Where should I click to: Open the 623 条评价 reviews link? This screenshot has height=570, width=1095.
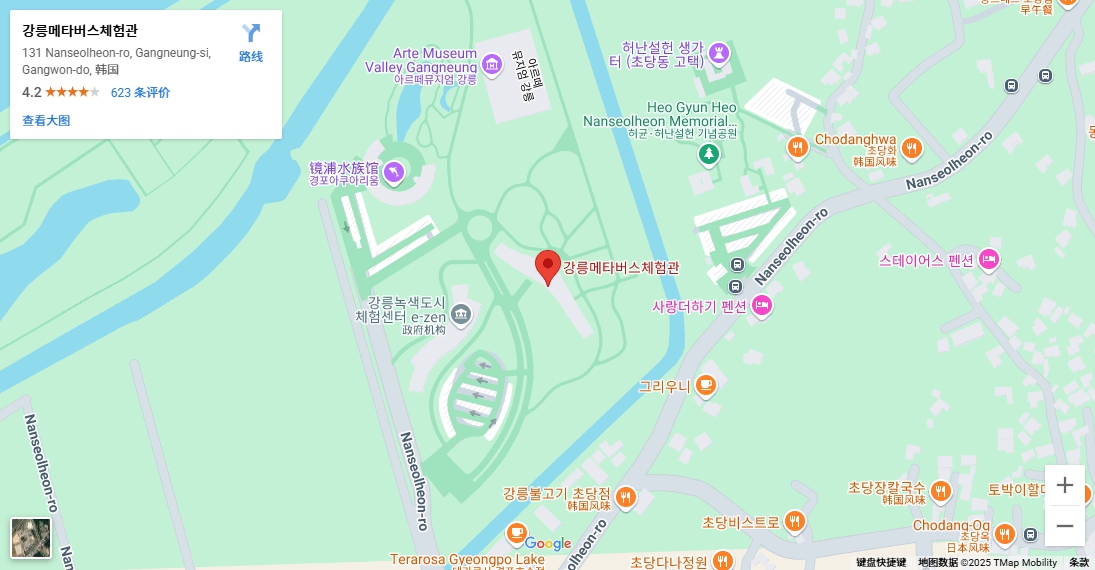click(x=140, y=92)
